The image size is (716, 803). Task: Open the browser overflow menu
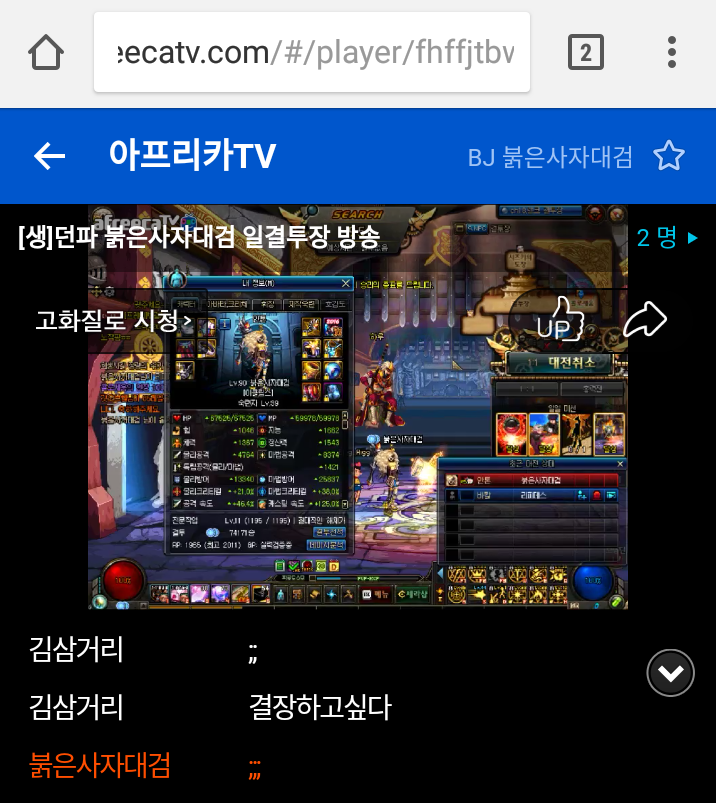point(672,52)
